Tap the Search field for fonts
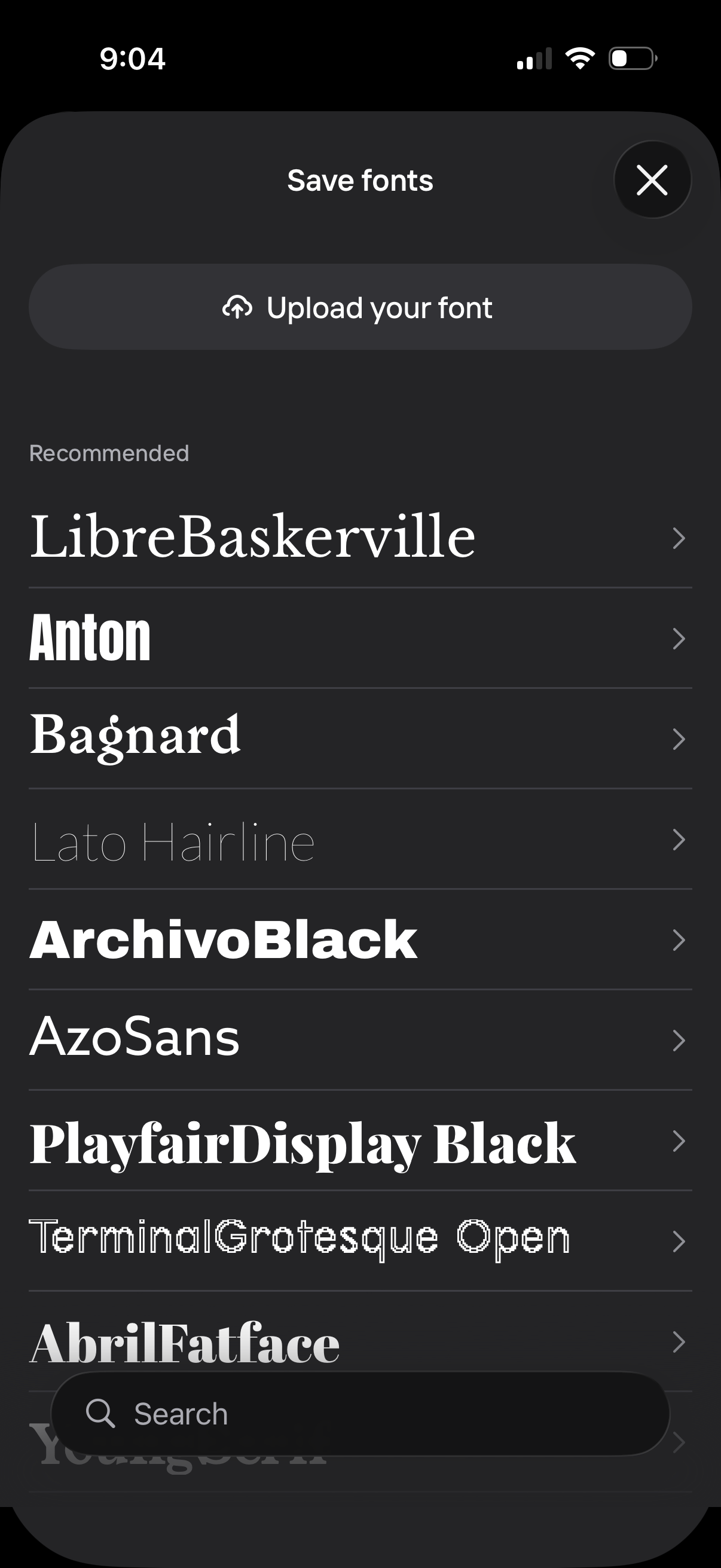This screenshot has height=1568, width=721. [360, 1414]
